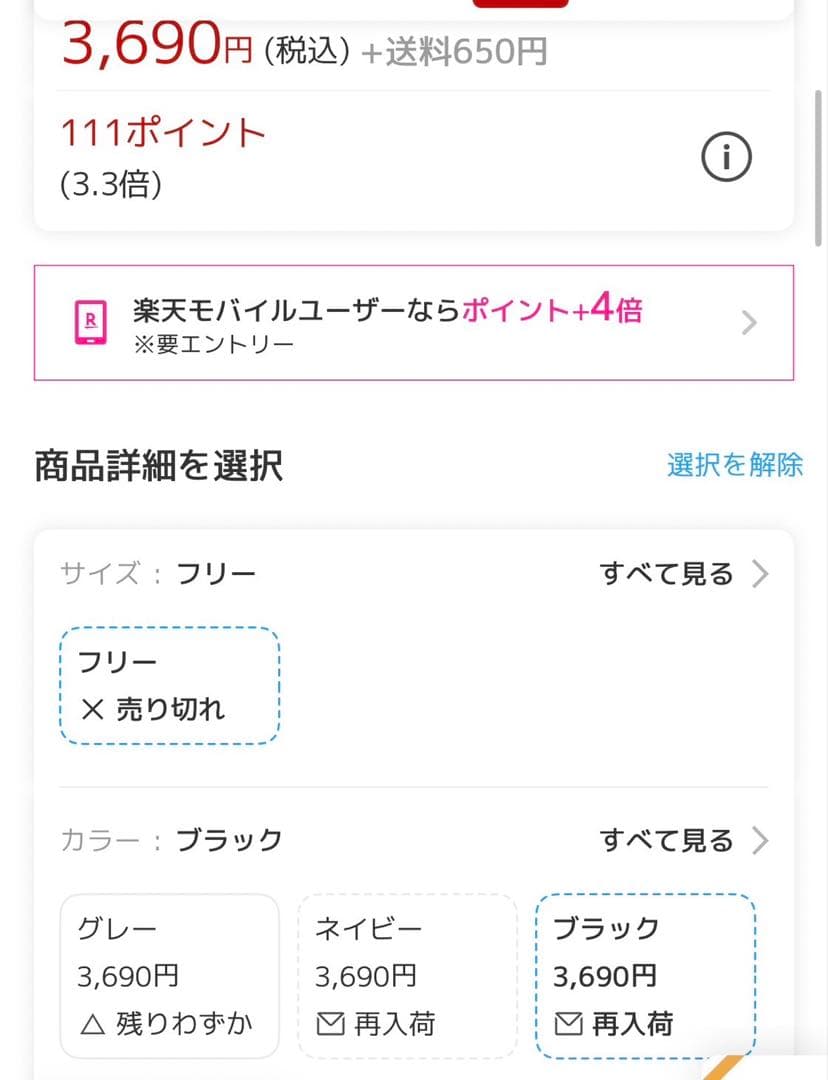Open すべて見る for size options

click(683, 574)
